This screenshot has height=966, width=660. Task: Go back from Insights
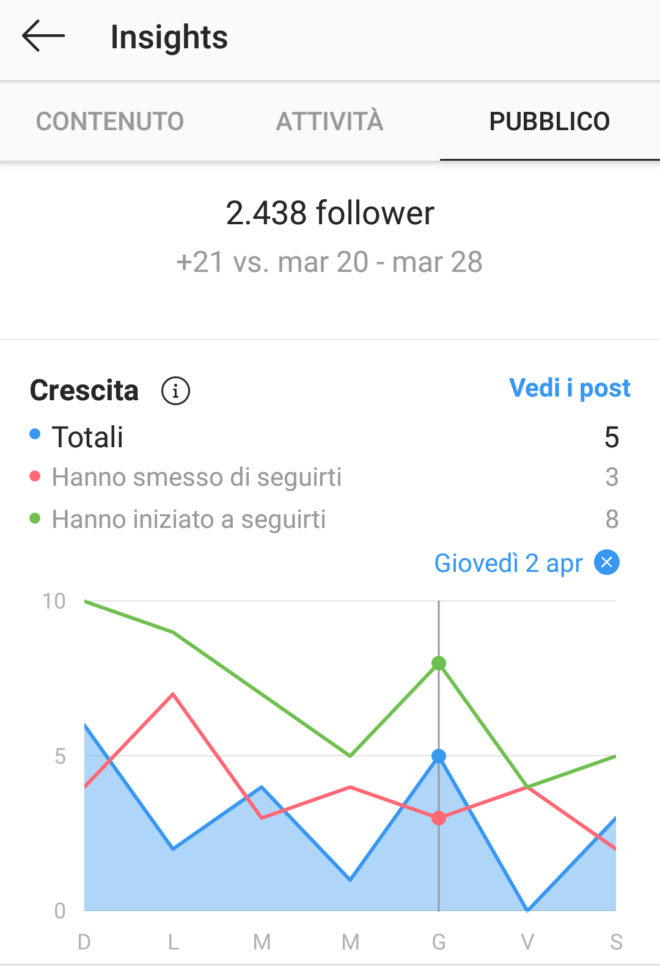click(43, 37)
